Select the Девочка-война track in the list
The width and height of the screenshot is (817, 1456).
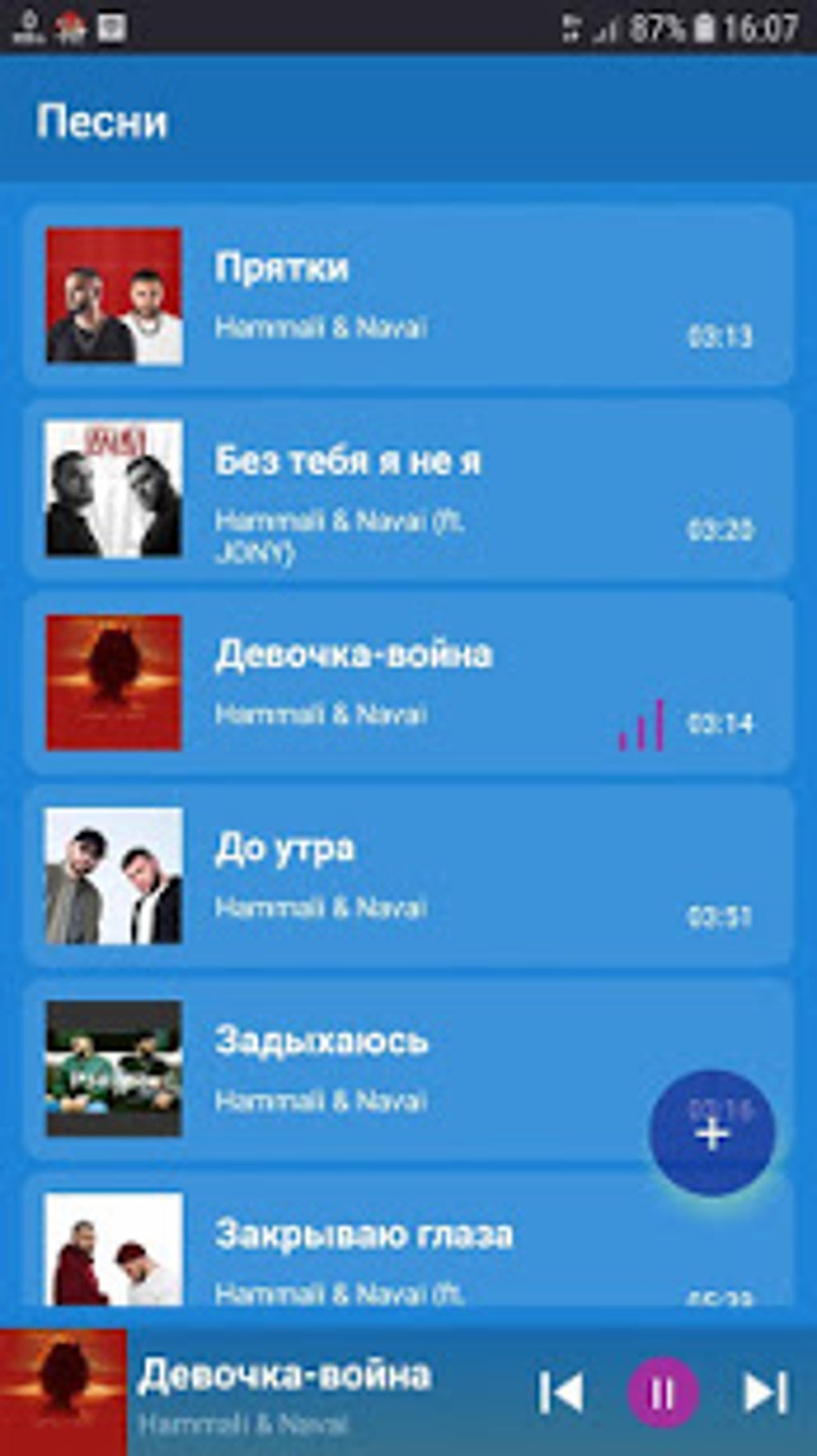coord(408,683)
